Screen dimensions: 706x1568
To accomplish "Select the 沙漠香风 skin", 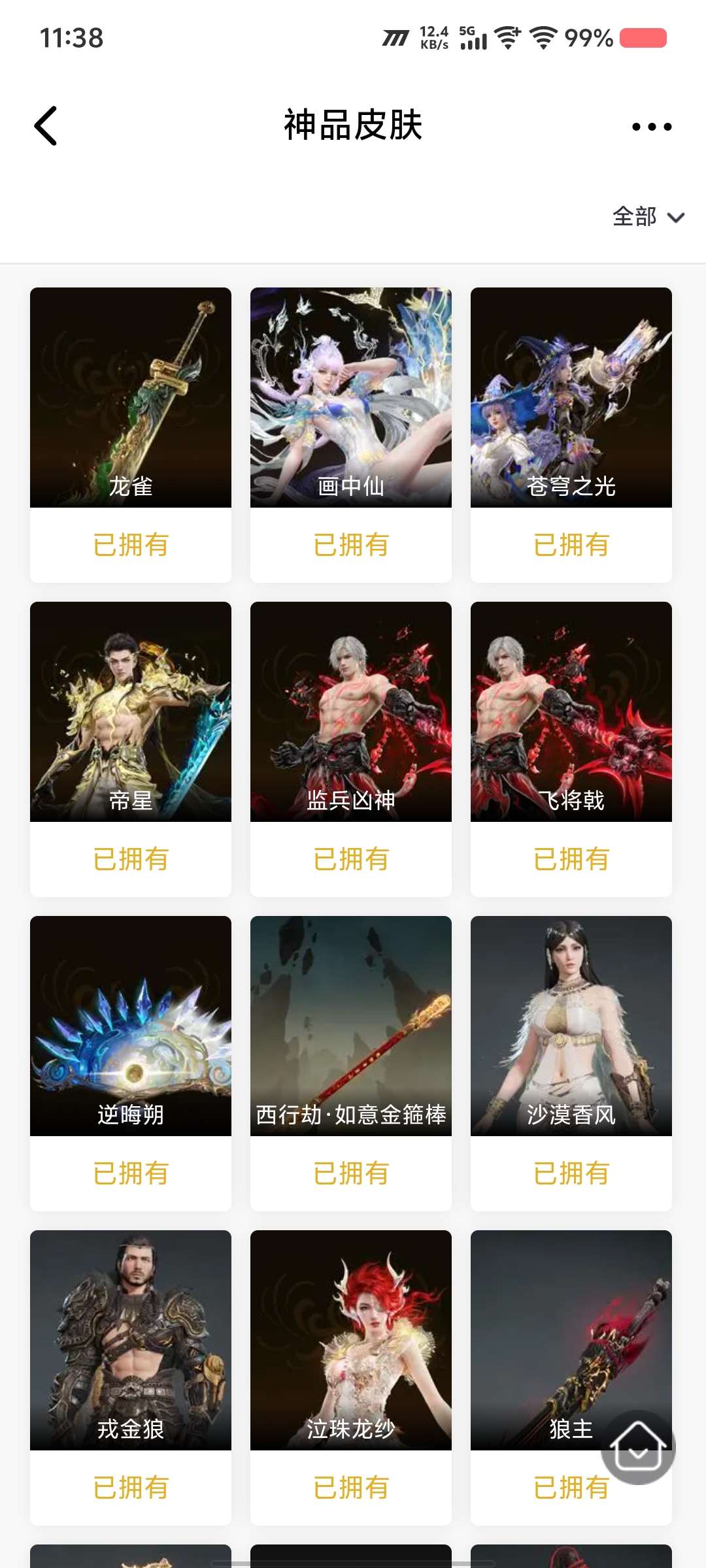I will coord(571,1026).
